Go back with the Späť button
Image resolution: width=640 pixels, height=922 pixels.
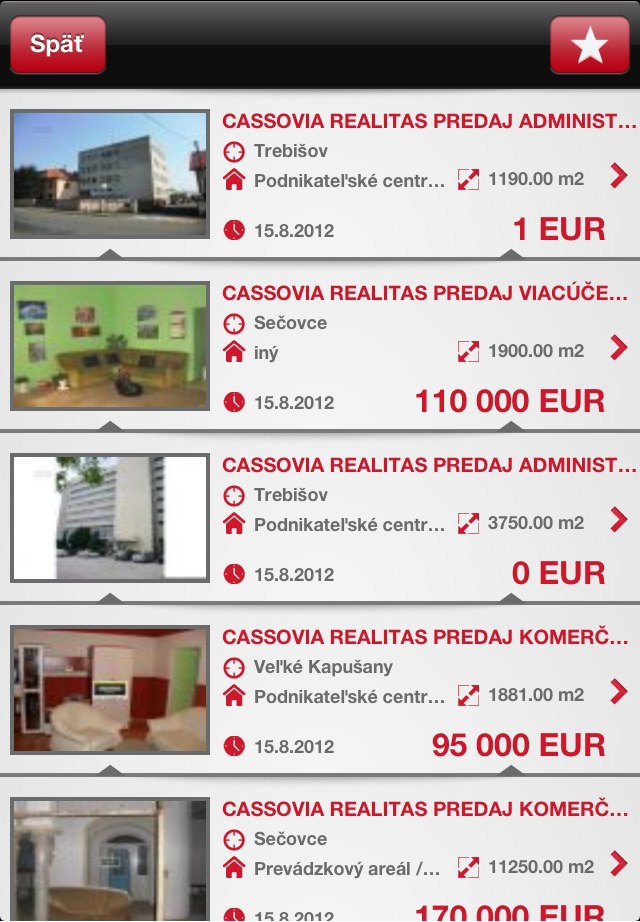click(x=57, y=45)
